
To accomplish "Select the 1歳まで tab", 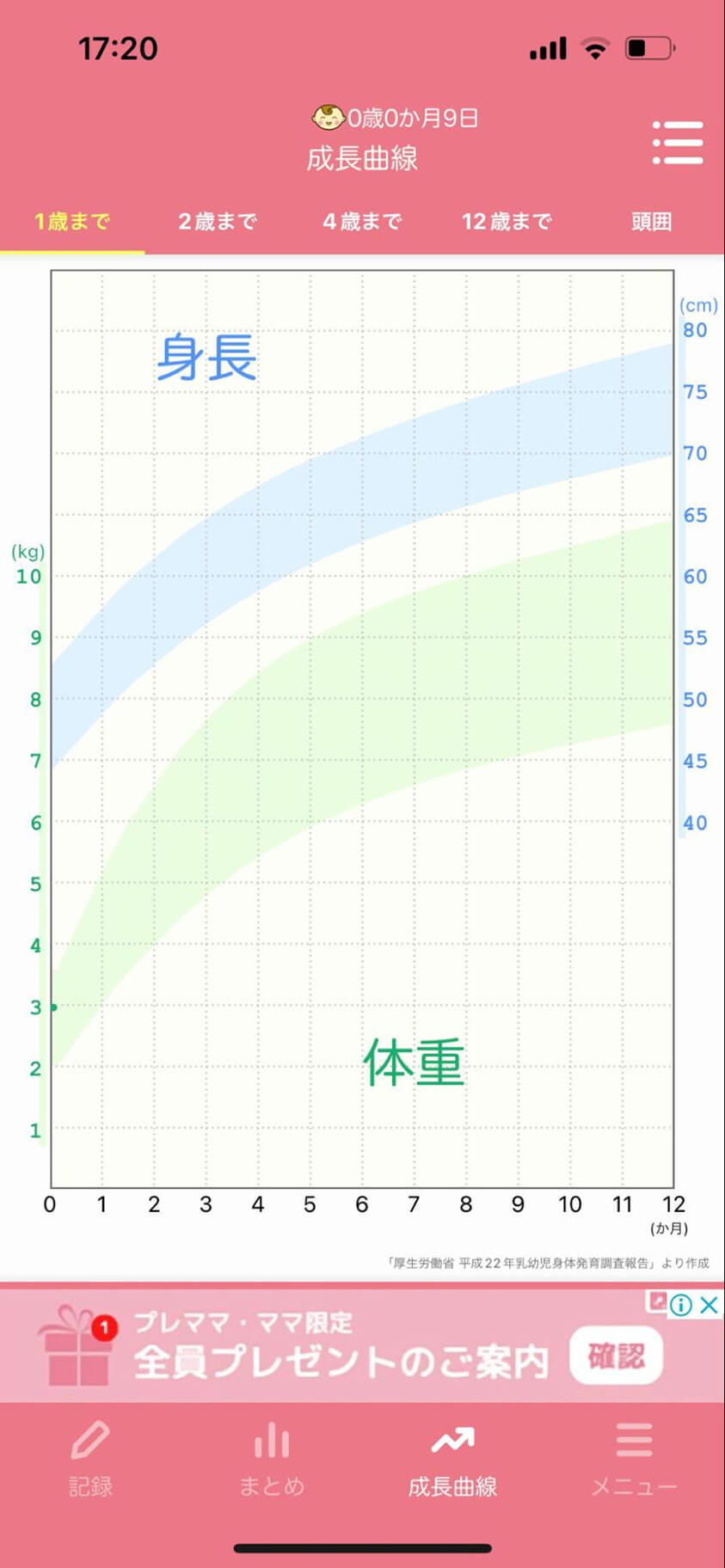I will (x=72, y=222).
